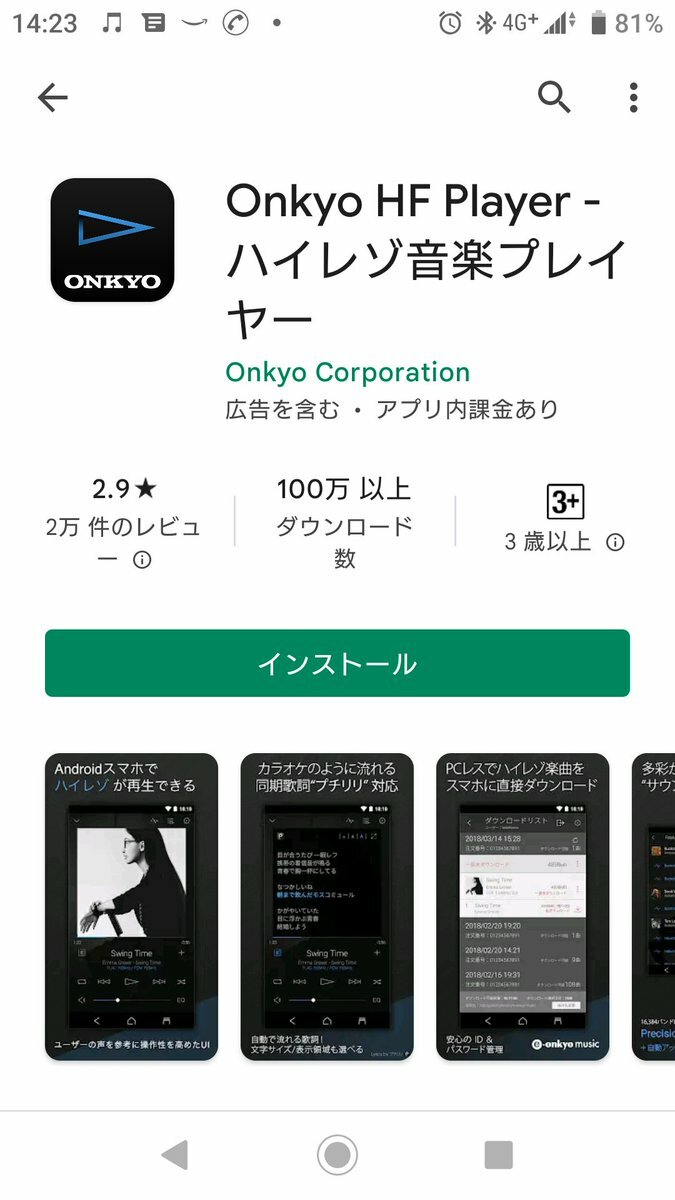Tap the インストール button
Viewport: 675px width, 1200px height.
[x=337, y=663]
